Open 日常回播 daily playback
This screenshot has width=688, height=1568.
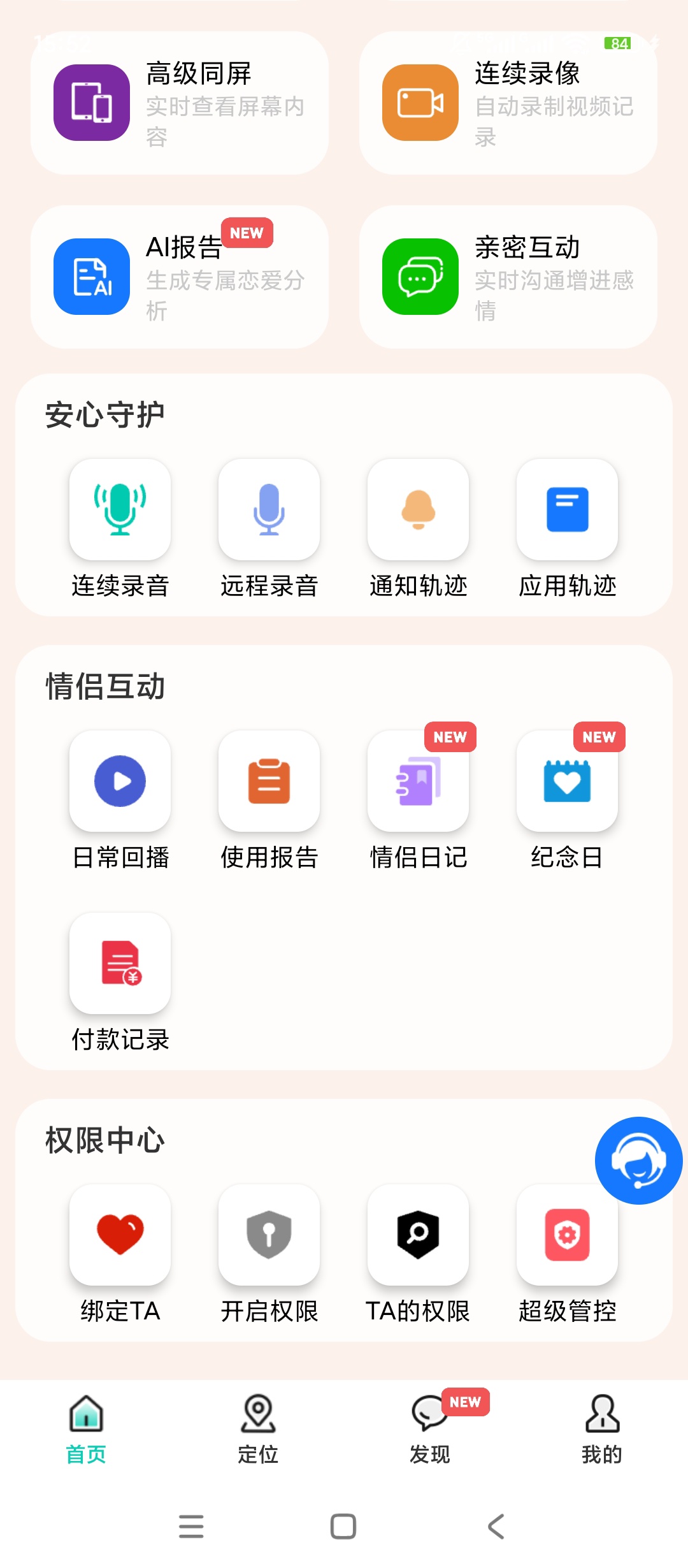tap(120, 801)
